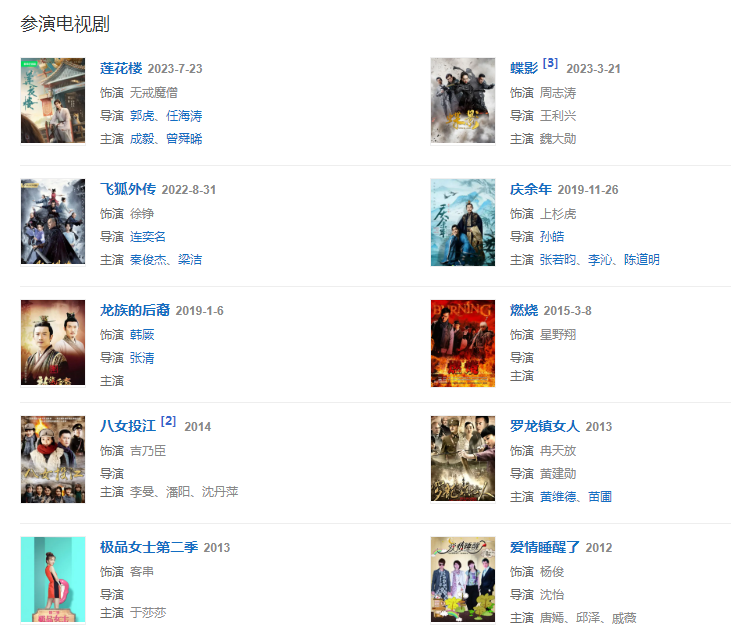The height and width of the screenshot is (640, 731).
Task: View the 飞狐外传 entry
Action: point(128,190)
